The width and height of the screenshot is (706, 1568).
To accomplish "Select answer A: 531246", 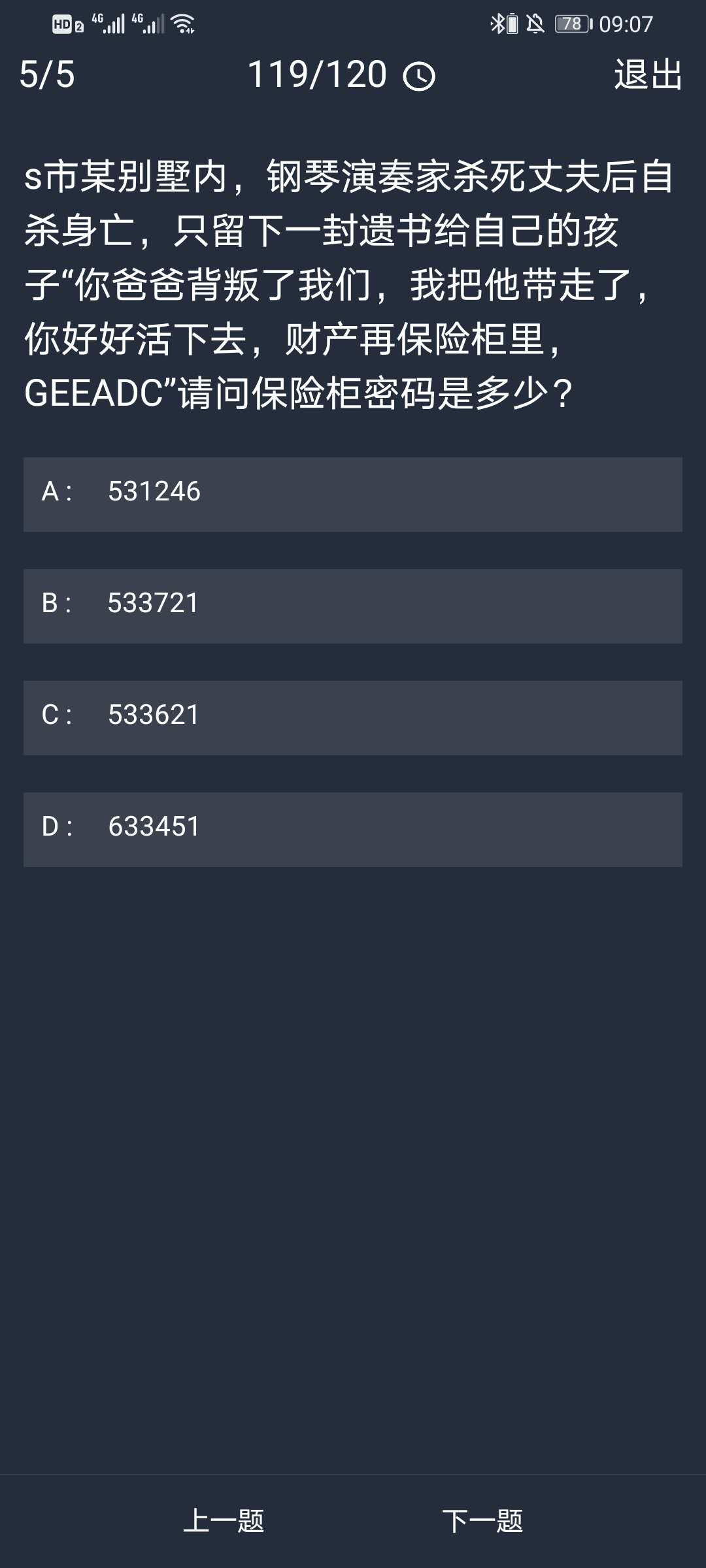I will 353,494.
